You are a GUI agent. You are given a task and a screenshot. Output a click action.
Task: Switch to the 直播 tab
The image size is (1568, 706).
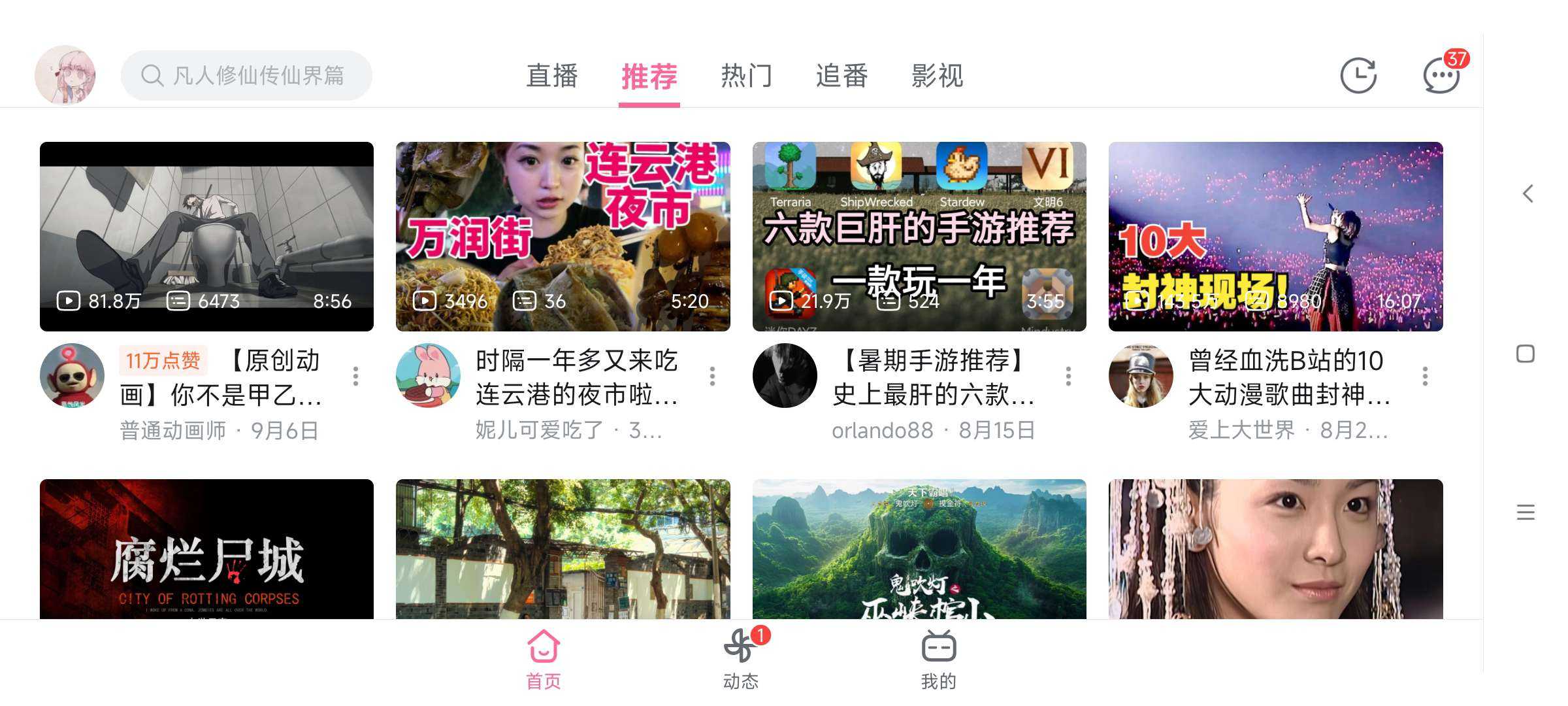[x=552, y=76]
